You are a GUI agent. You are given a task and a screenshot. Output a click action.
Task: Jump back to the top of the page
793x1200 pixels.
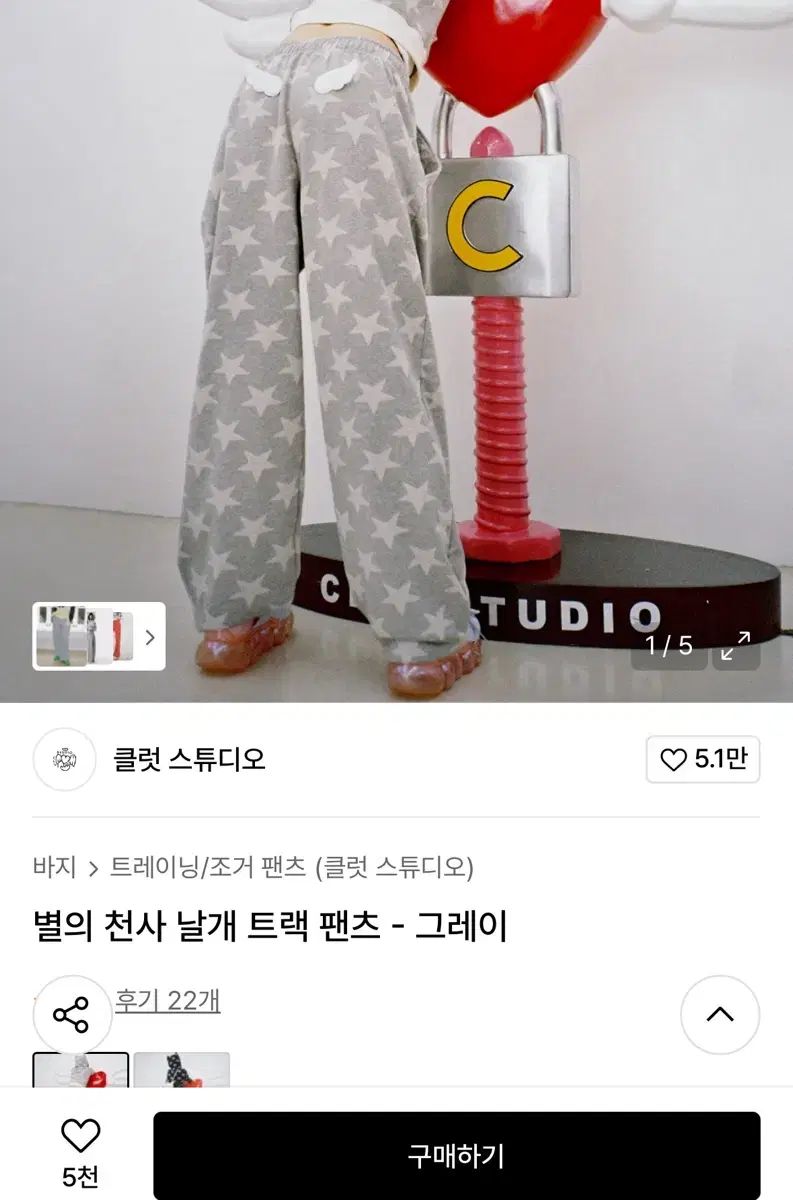tap(720, 1014)
